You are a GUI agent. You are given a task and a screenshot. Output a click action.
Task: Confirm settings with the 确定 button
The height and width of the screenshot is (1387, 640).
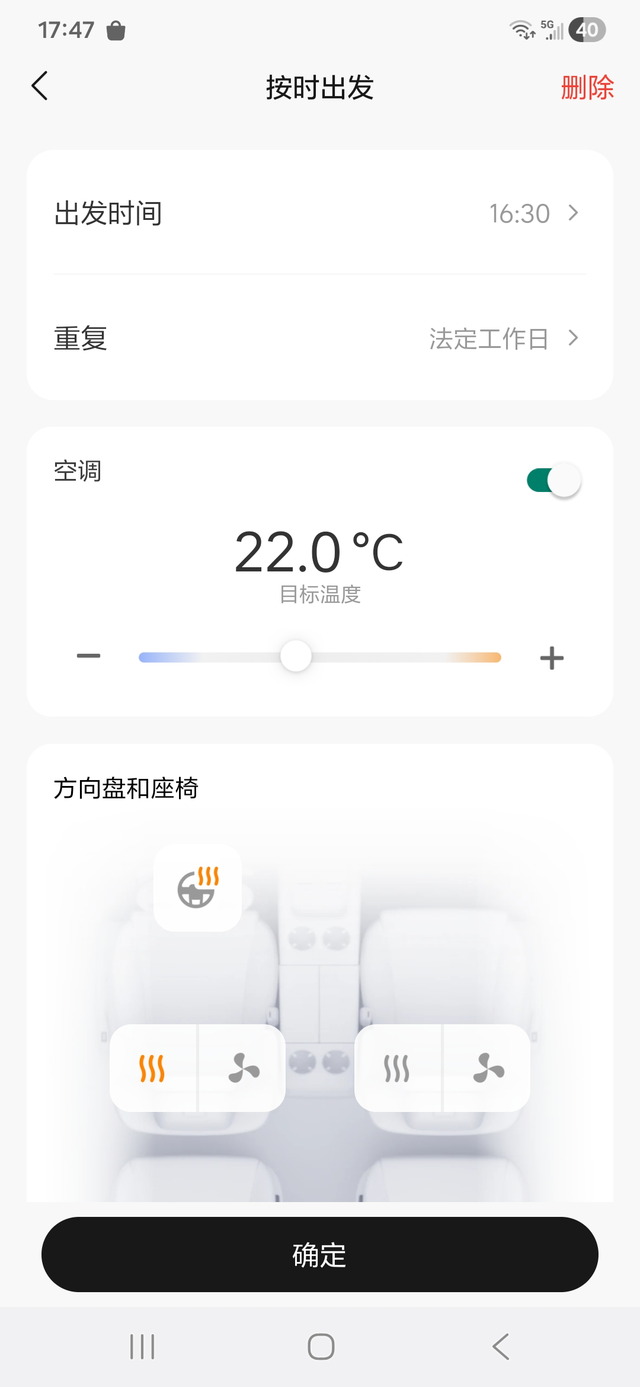coord(320,1255)
